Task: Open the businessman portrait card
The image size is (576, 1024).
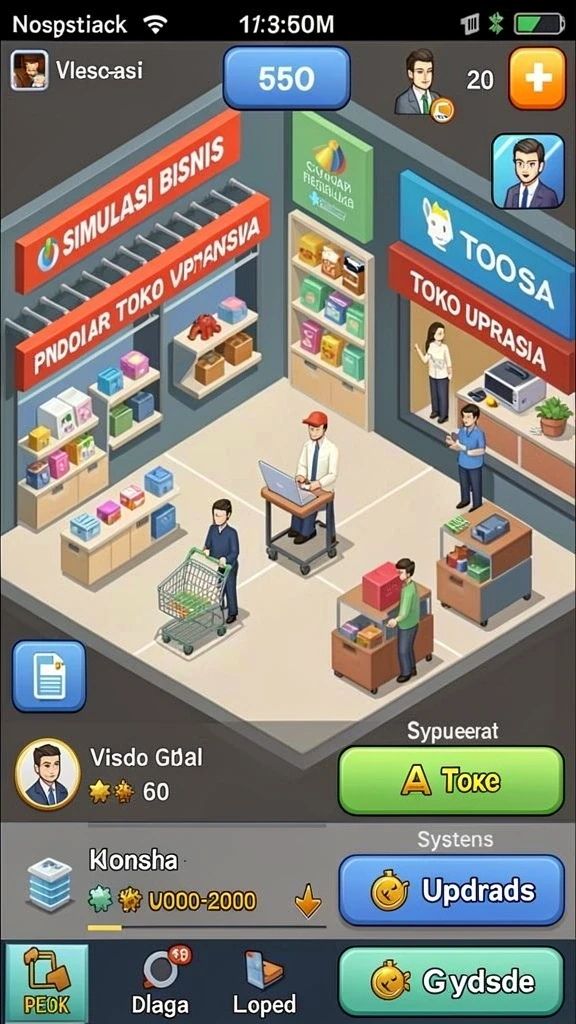Action: click(528, 171)
